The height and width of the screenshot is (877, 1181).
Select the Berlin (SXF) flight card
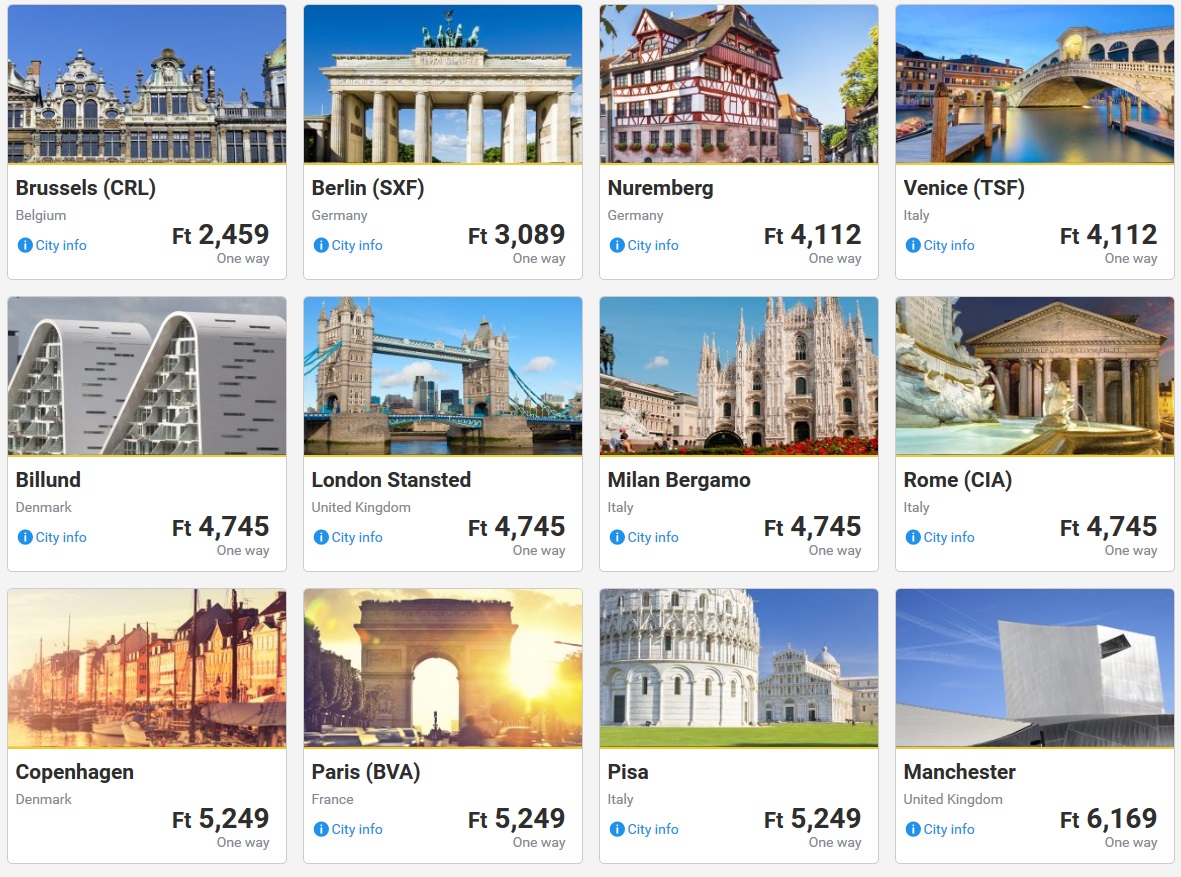tap(442, 85)
